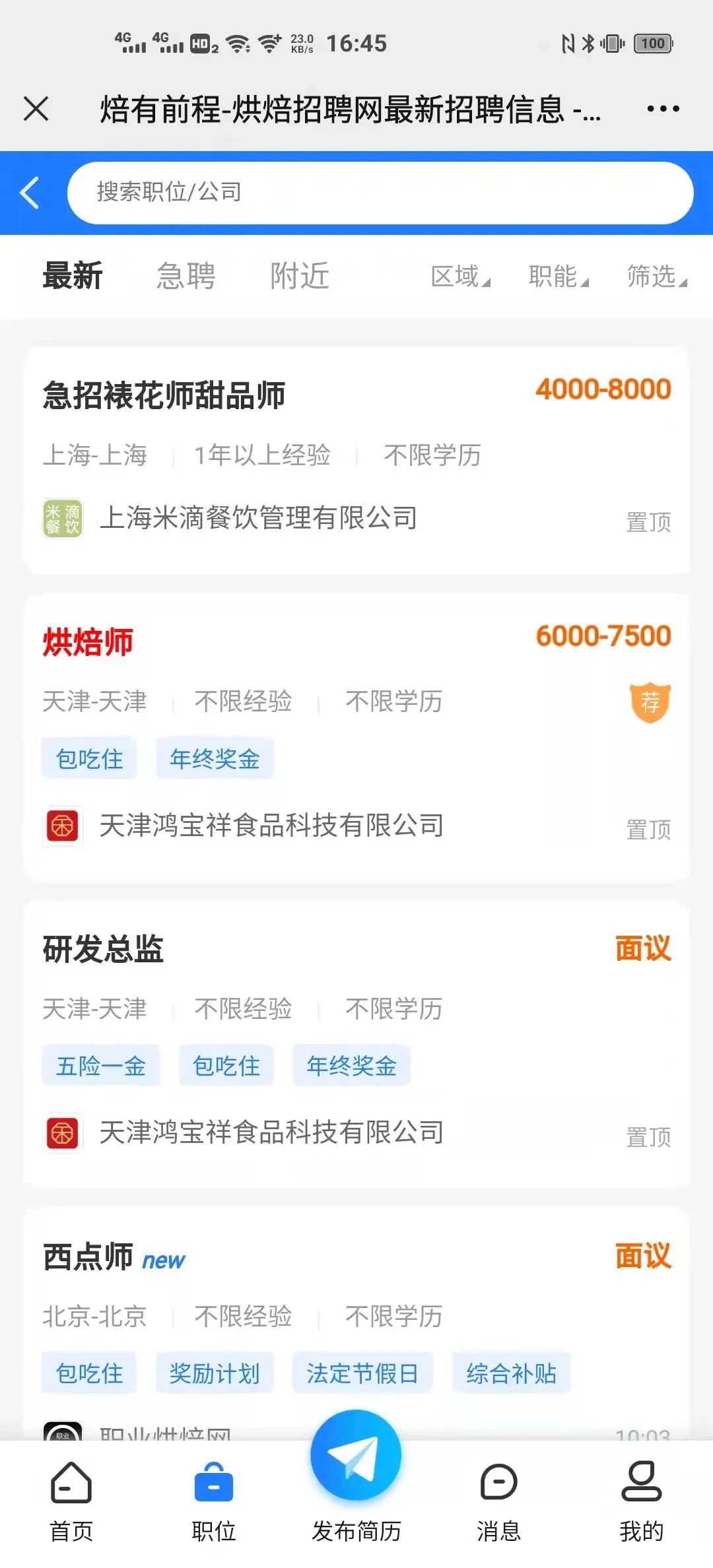Open the 筛选 filter options

657,277
